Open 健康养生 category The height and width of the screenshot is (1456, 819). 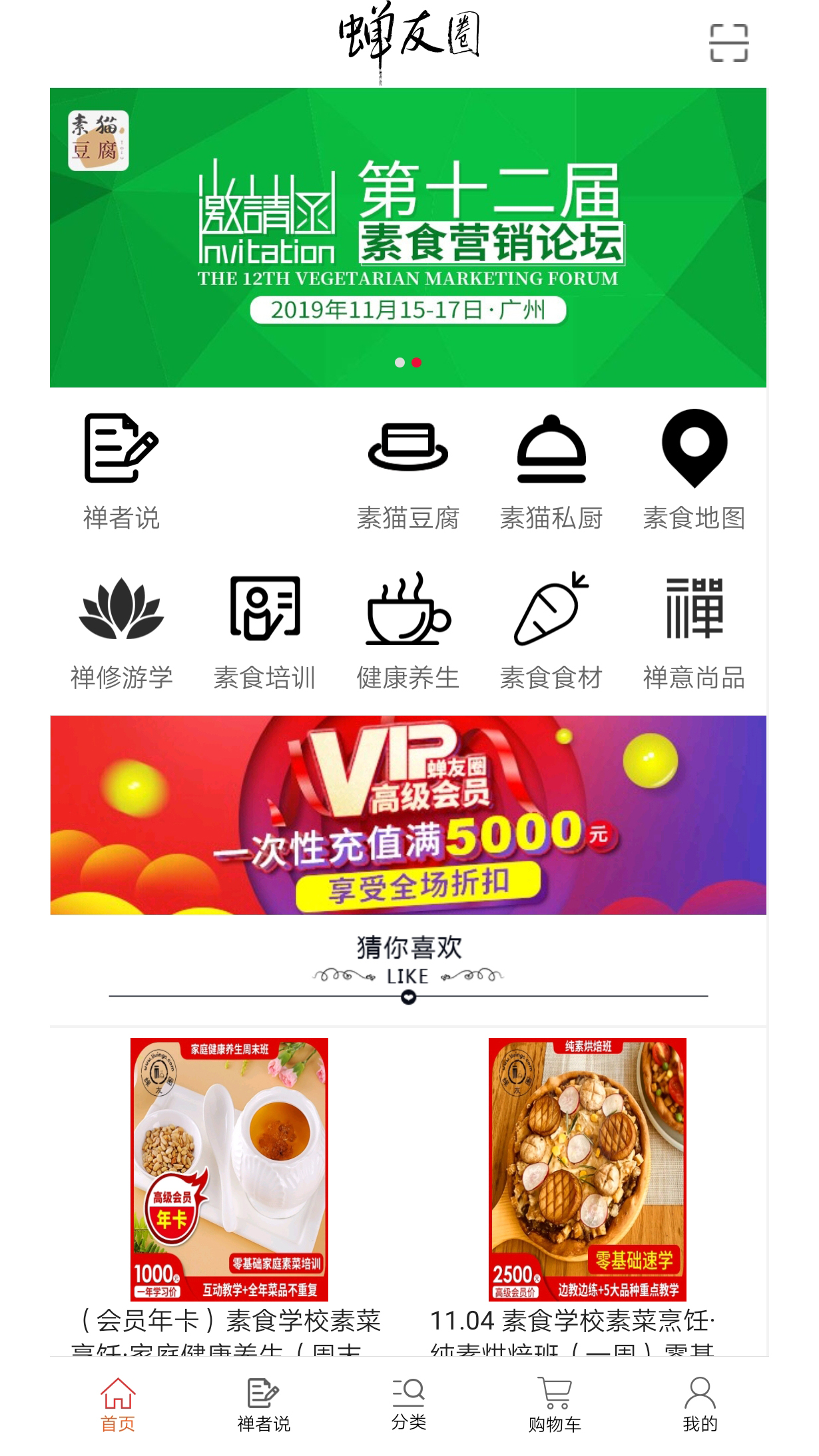(x=408, y=630)
